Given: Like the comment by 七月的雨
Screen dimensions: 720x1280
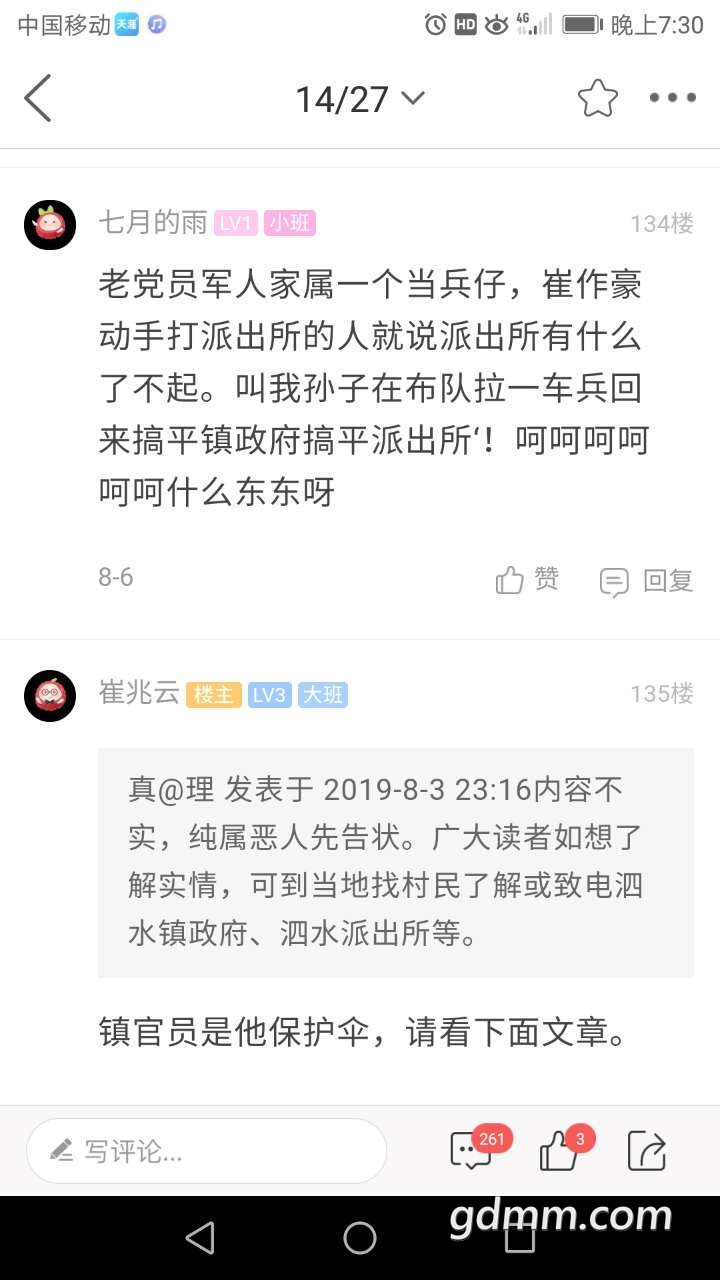Looking at the screenshot, I should [527, 580].
